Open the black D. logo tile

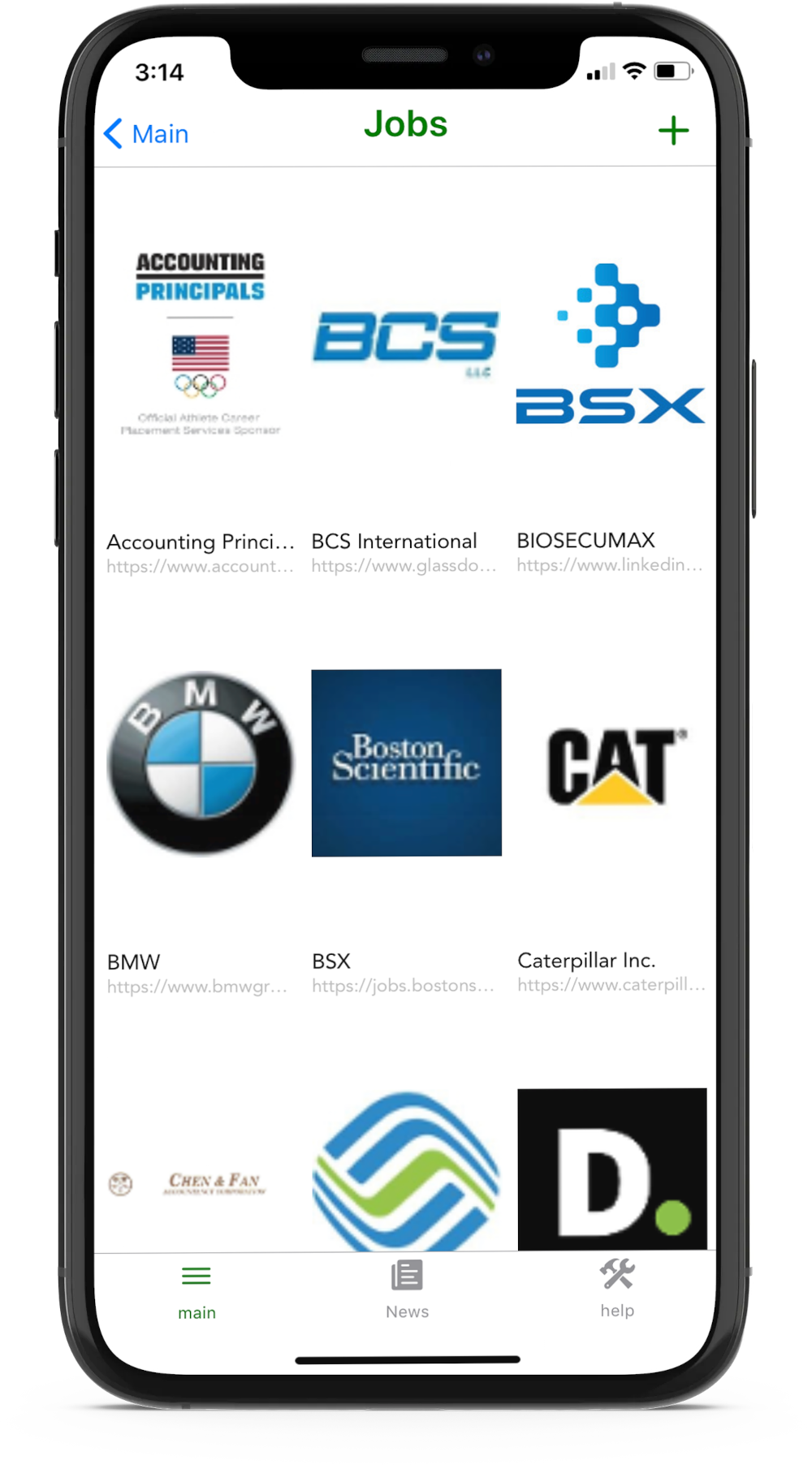click(x=611, y=1169)
